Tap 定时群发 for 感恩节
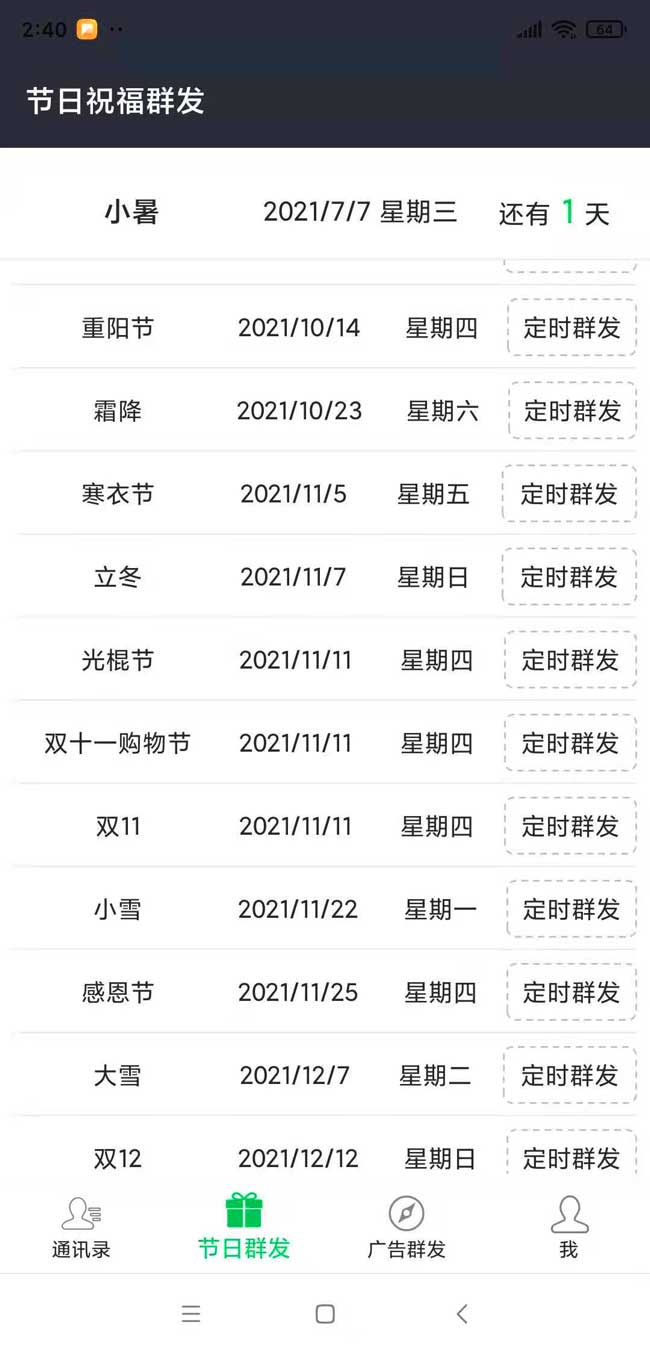Viewport: 650px width, 1351px height. (x=571, y=992)
